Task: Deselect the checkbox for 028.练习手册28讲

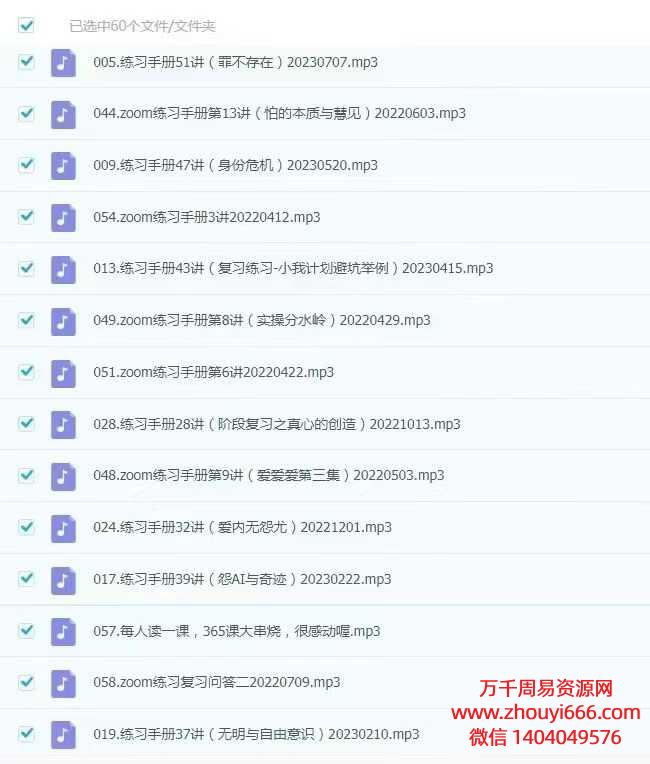Action: 26,423
